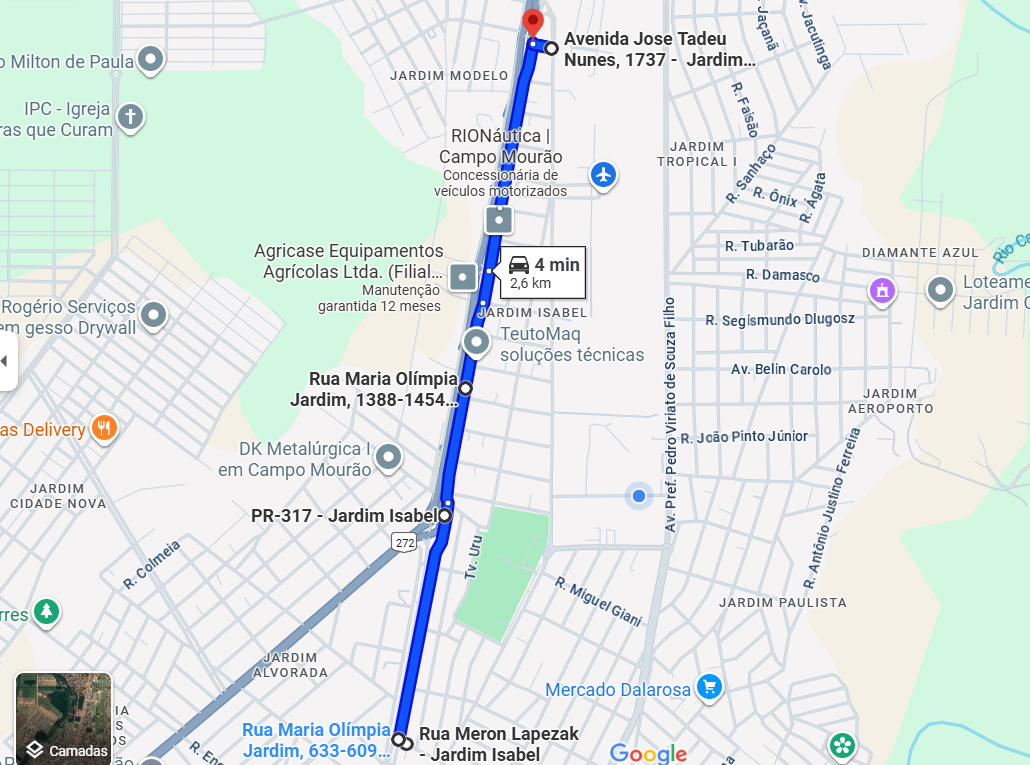Open RIONáutica Campo Mourão place
1030x765 pixels.
(x=500, y=219)
